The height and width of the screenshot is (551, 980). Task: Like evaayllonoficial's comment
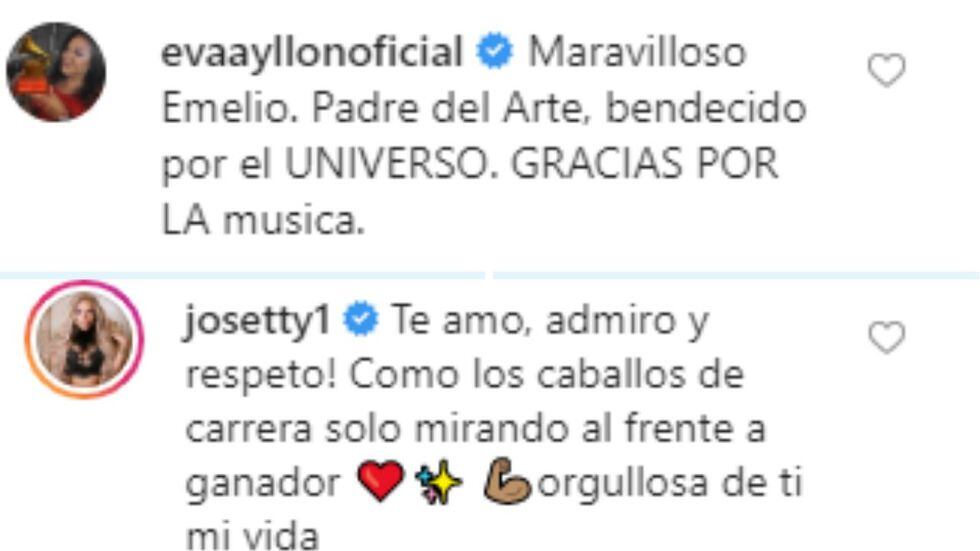pyautogui.click(x=886, y=71)
